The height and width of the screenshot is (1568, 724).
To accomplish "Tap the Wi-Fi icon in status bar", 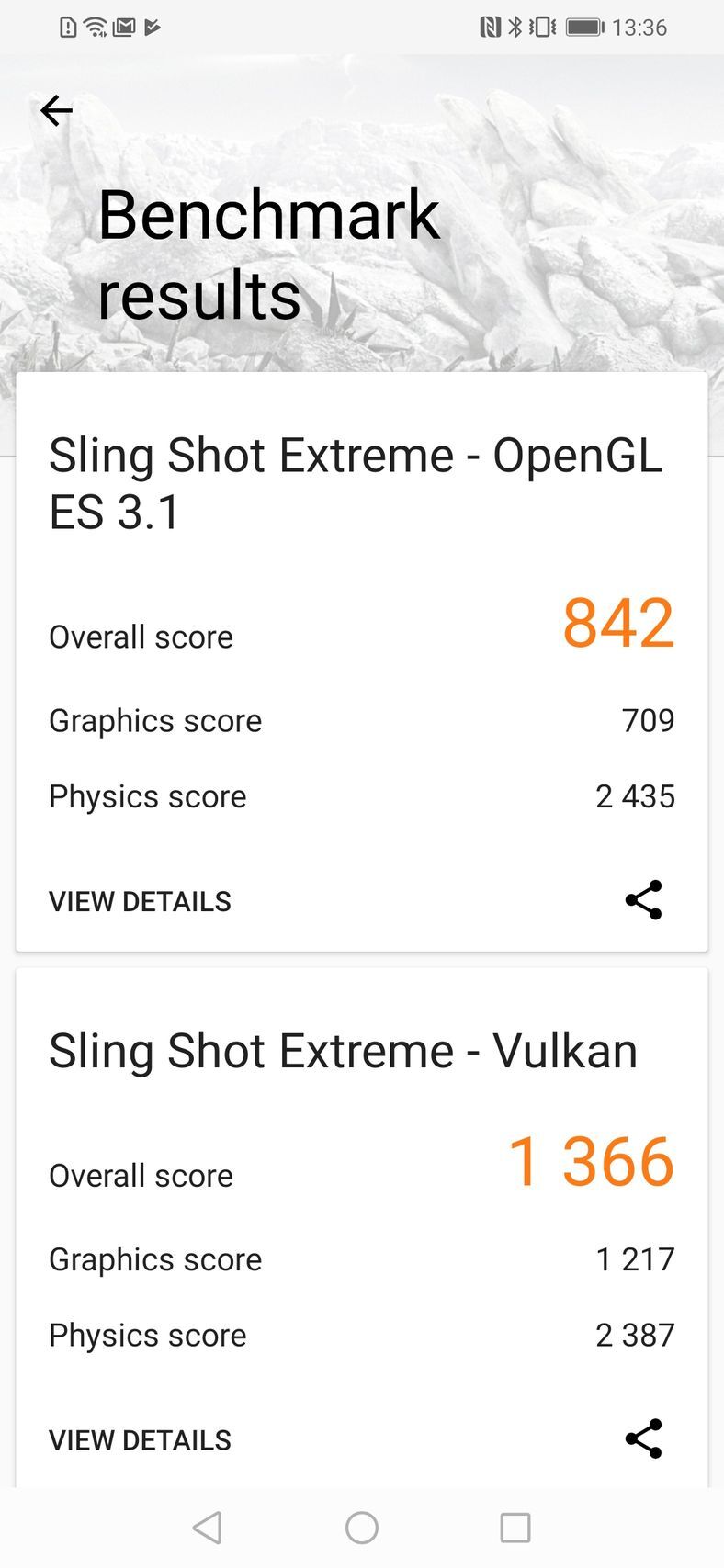I will (95, 27).
